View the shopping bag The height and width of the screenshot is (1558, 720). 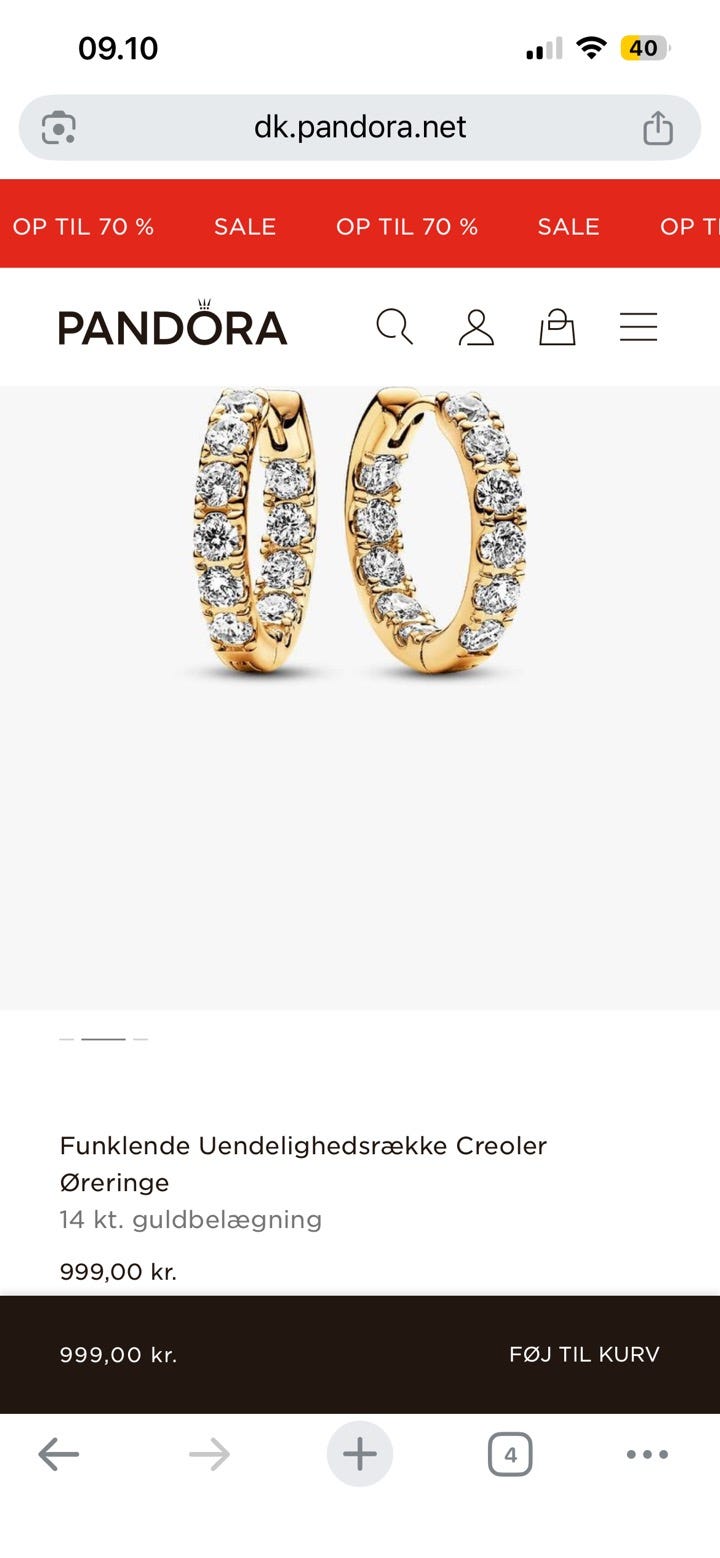tap(557, 326)
